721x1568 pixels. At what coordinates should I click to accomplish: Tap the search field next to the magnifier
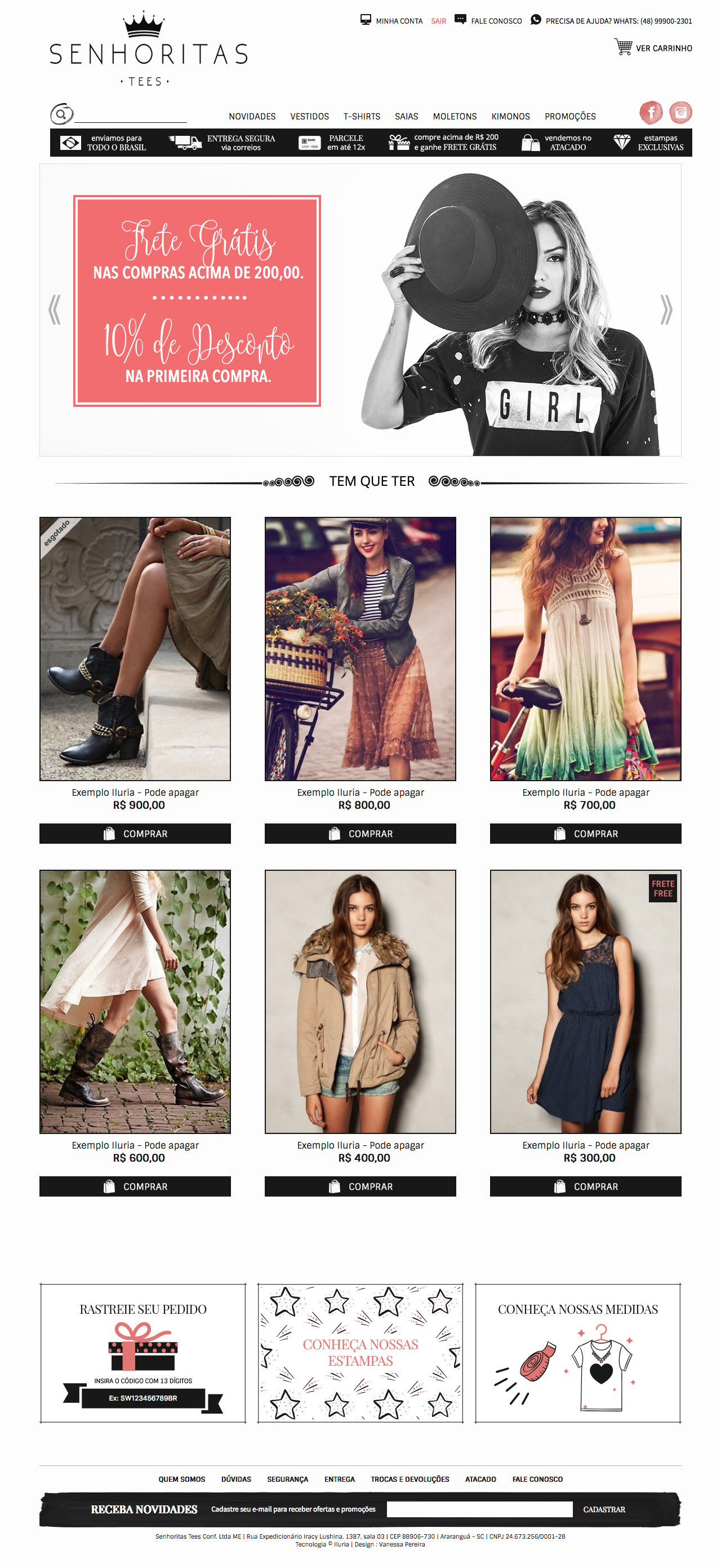pos(130,116)
